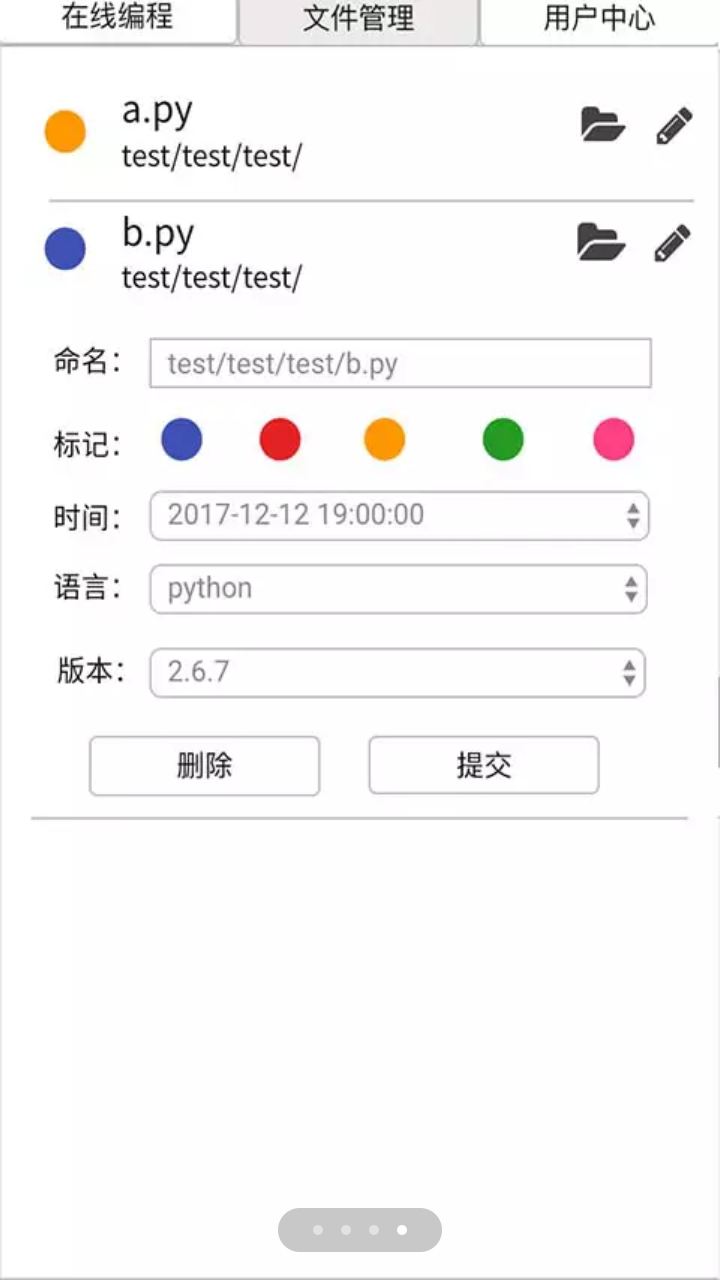720x1280 pixels.
Task: Switch to the 用户中心 tab
Action: tap(599, 20)
